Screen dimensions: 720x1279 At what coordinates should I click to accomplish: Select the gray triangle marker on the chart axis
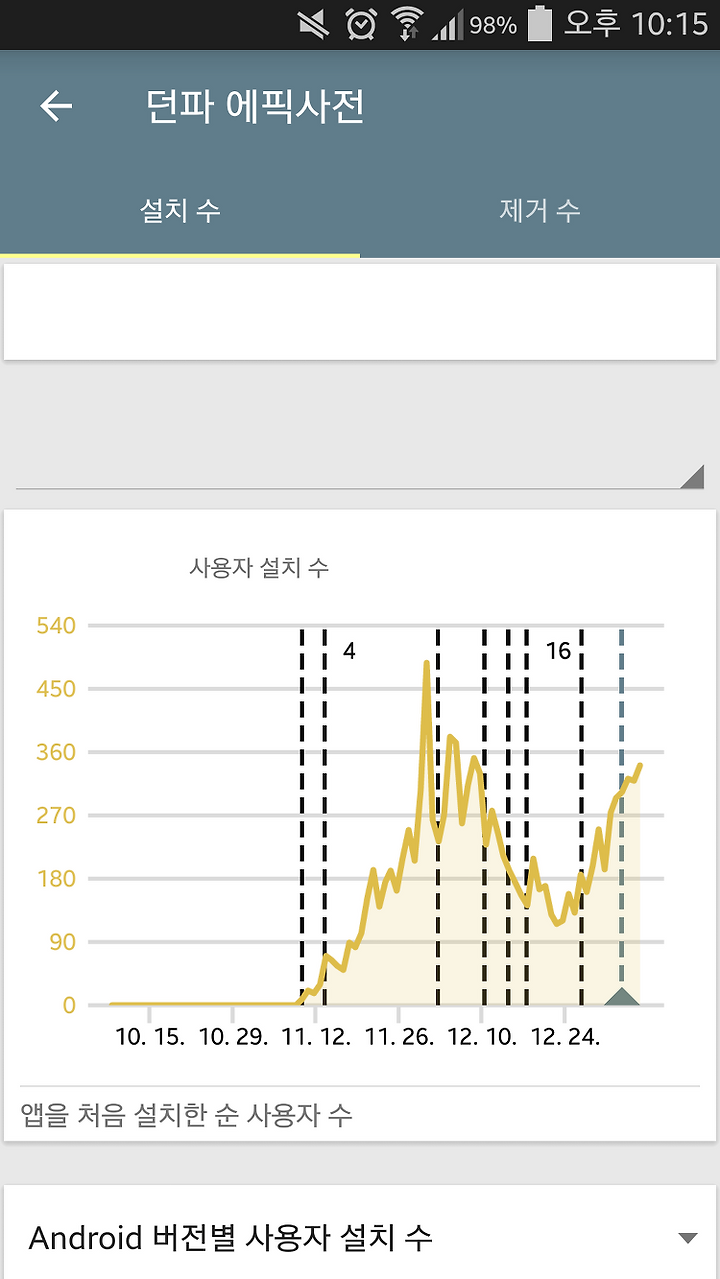621,996
